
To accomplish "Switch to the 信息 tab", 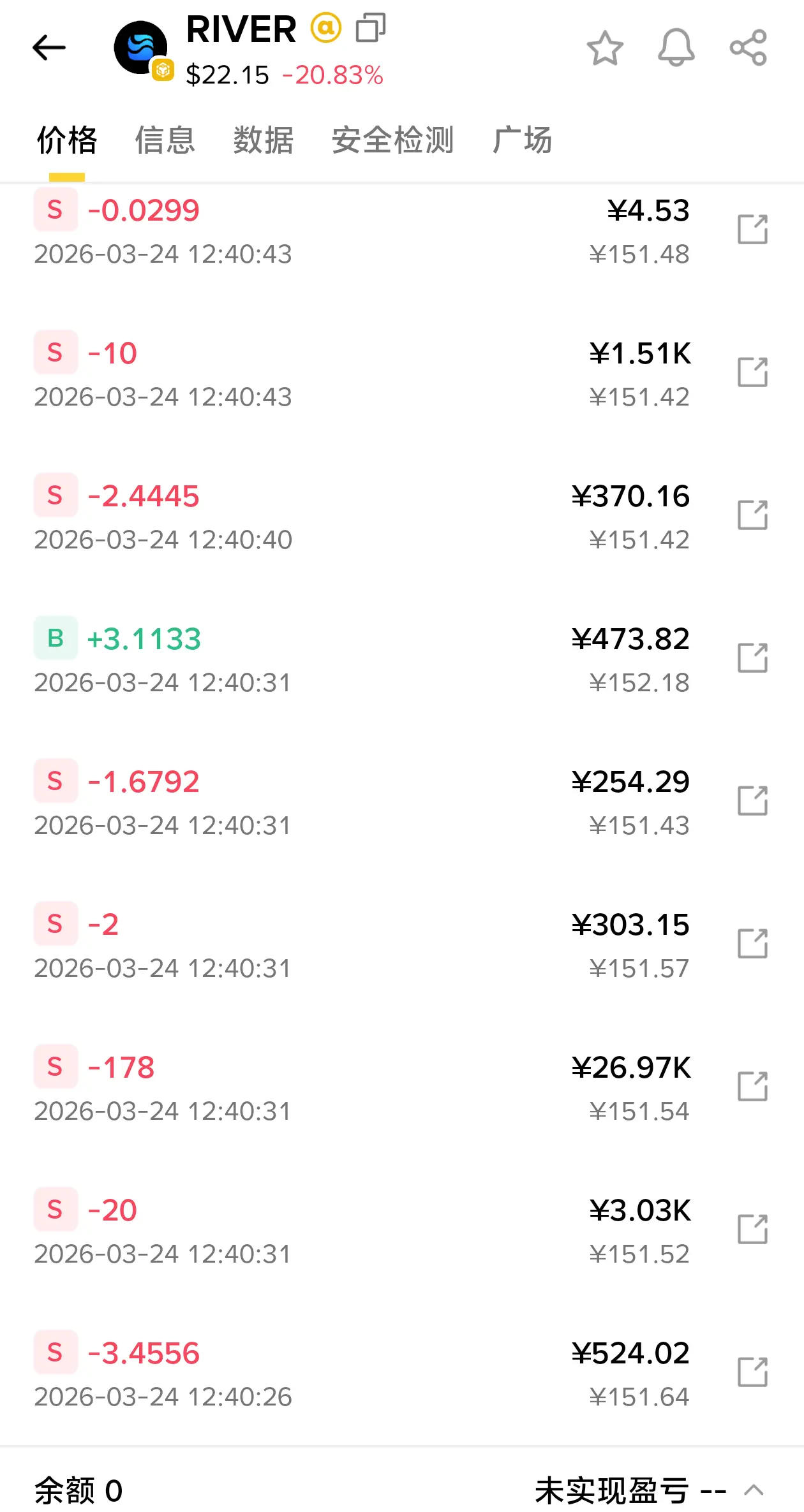I will [x=165, y=140].
